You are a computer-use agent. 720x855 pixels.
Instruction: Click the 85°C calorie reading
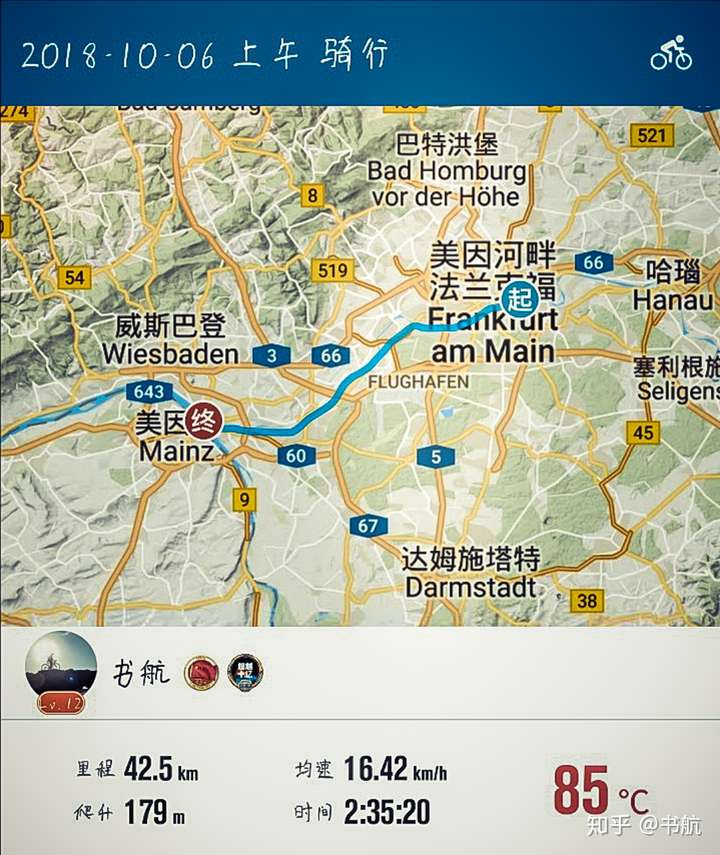point(601,788)
